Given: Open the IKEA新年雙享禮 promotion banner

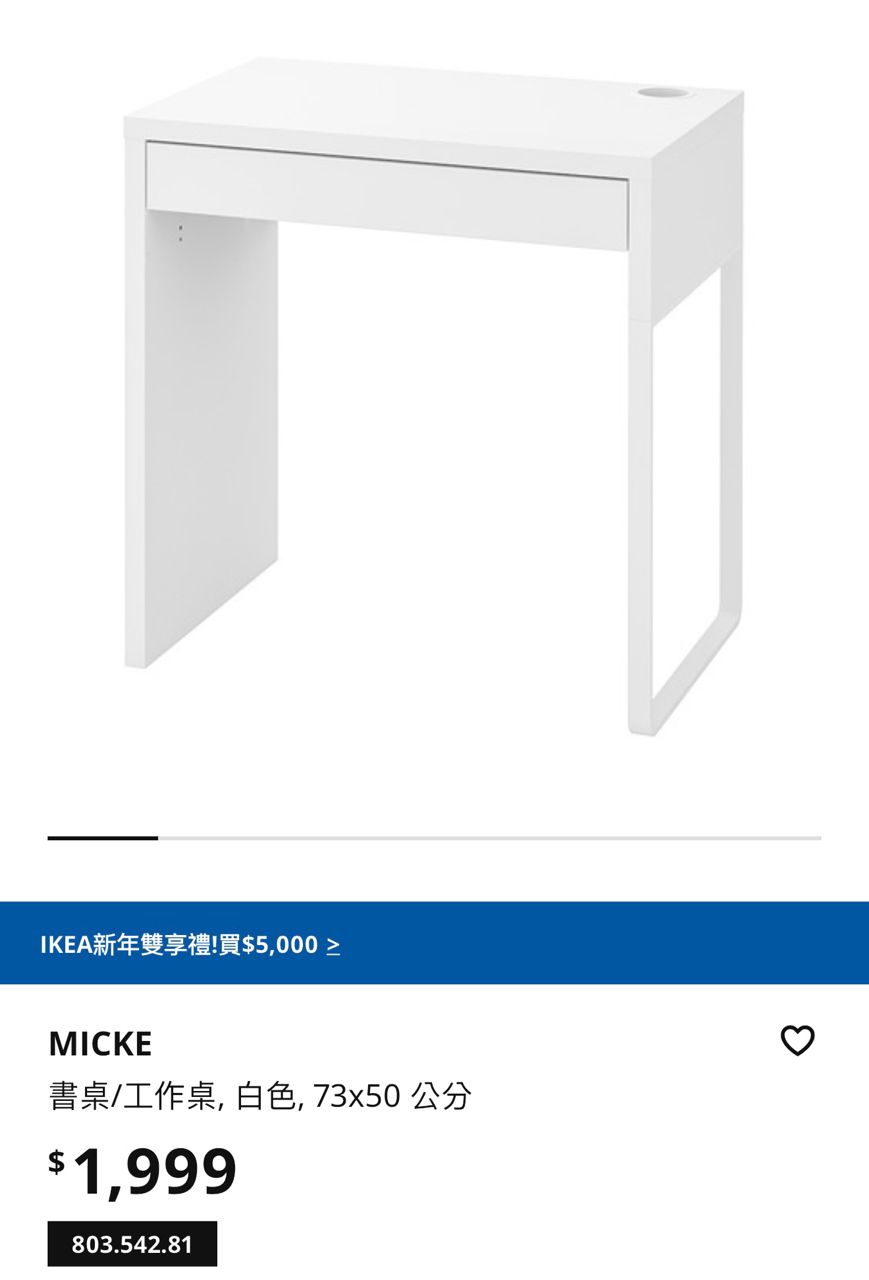Looking at the screenshot, I should pos(190,944).
